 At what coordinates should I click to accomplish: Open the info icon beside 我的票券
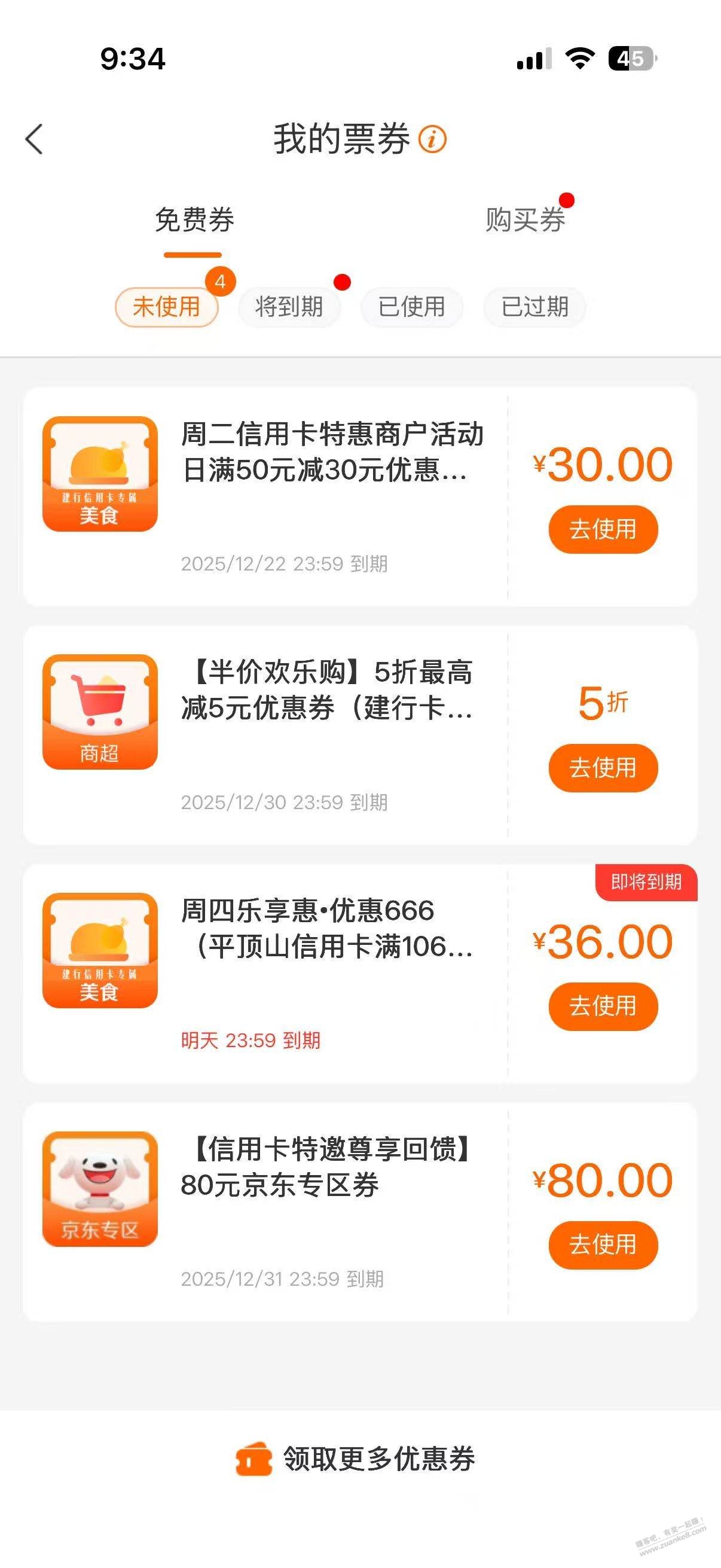tap(433, 139)
